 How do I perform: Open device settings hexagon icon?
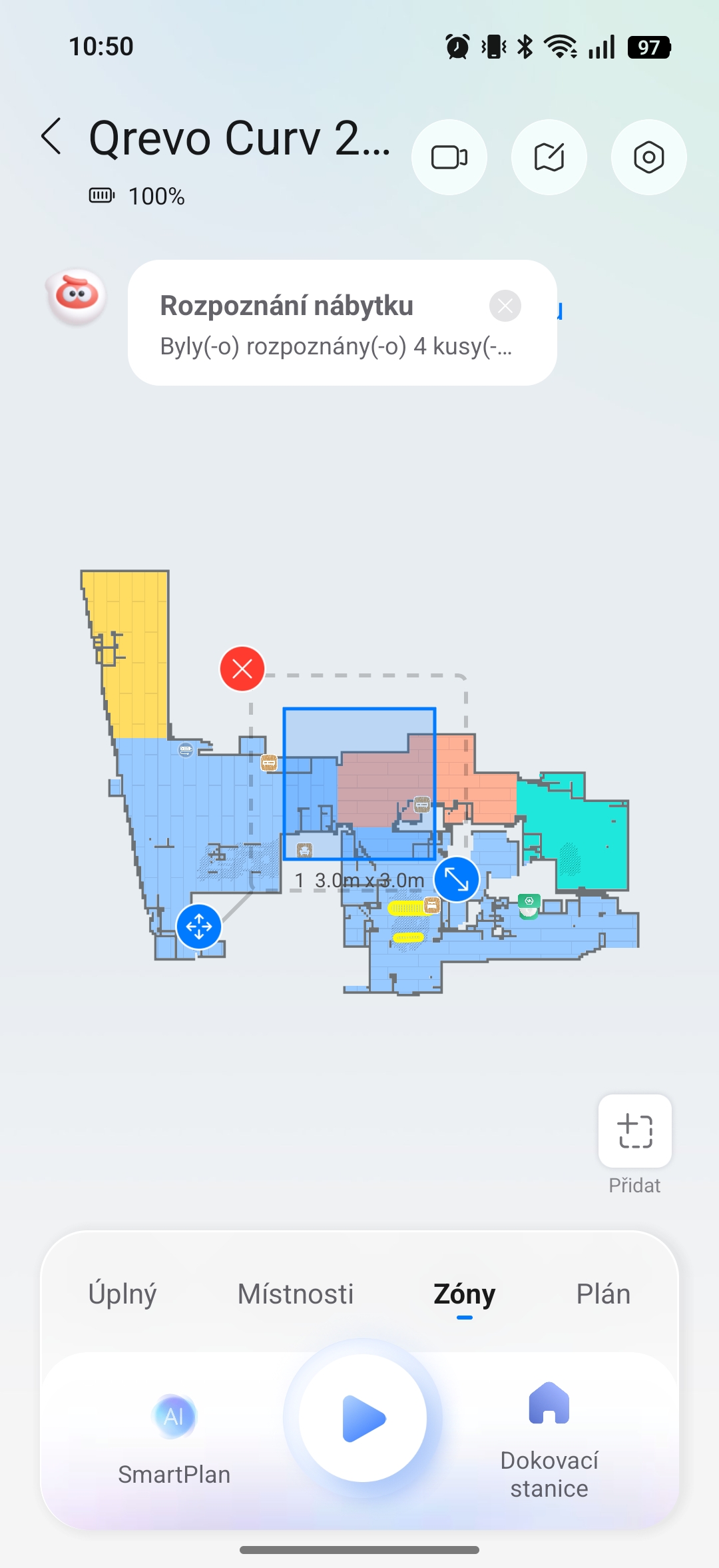(648, 157)
